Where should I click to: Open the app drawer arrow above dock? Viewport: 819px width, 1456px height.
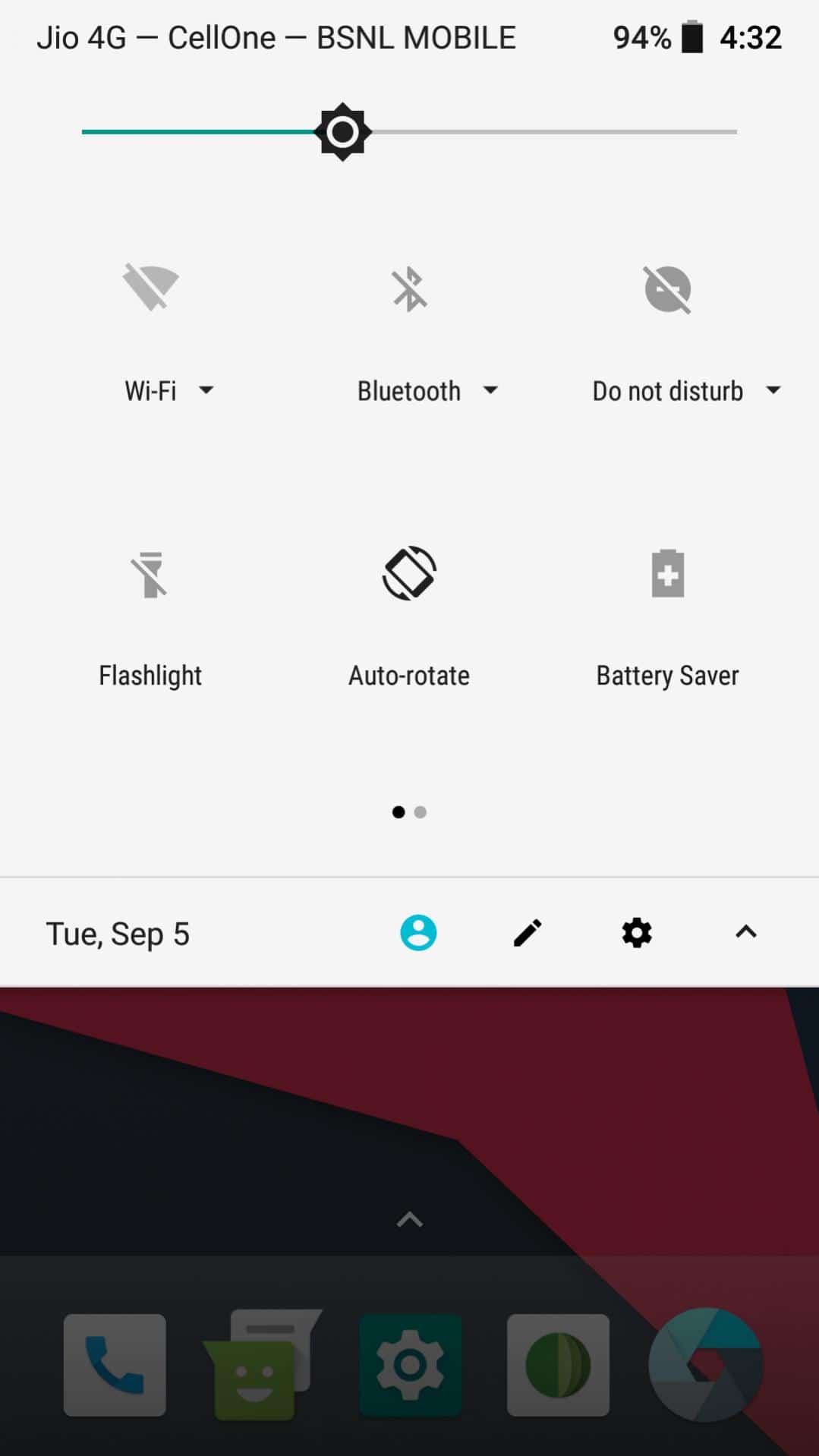pyautogui.click(x=409, y=1218)
